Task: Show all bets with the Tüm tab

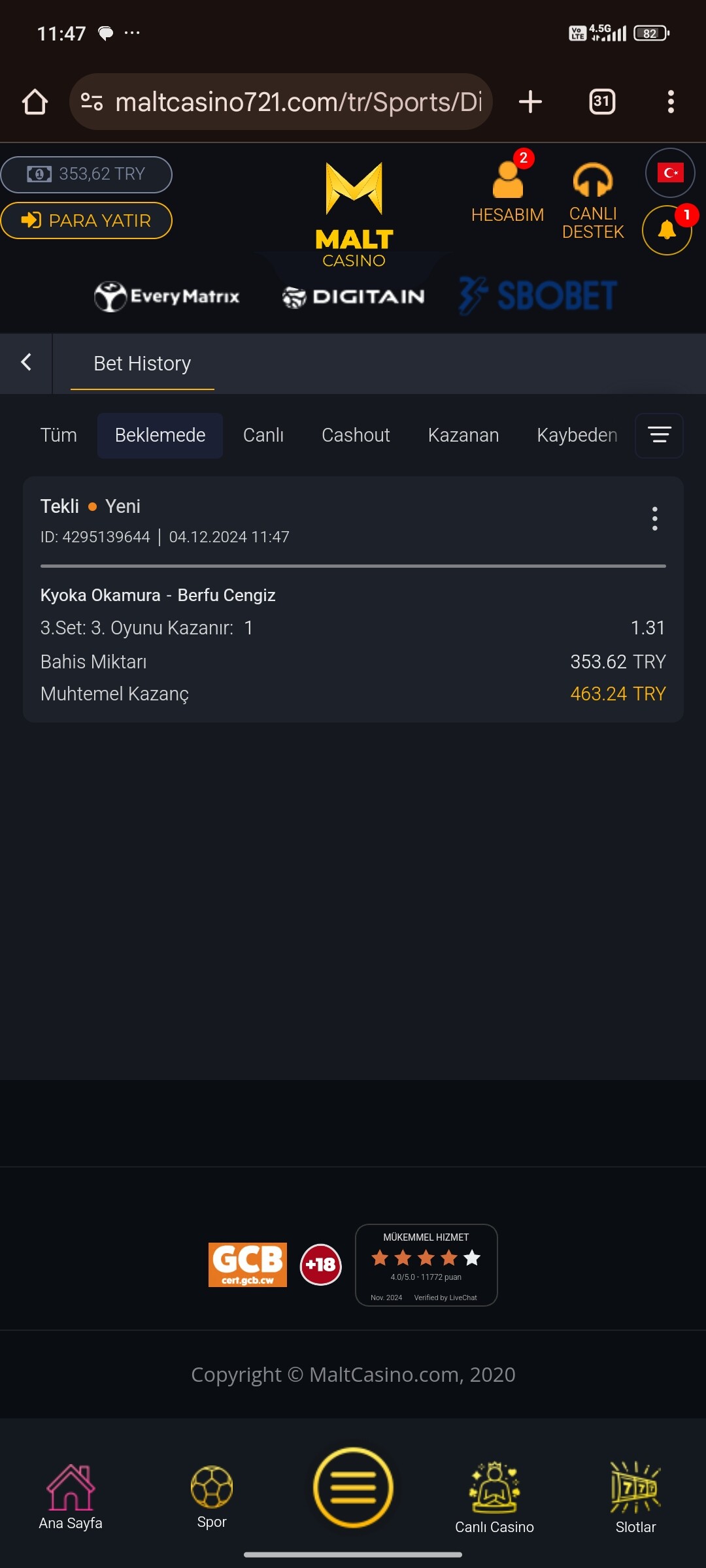Action: coord(59,435)
